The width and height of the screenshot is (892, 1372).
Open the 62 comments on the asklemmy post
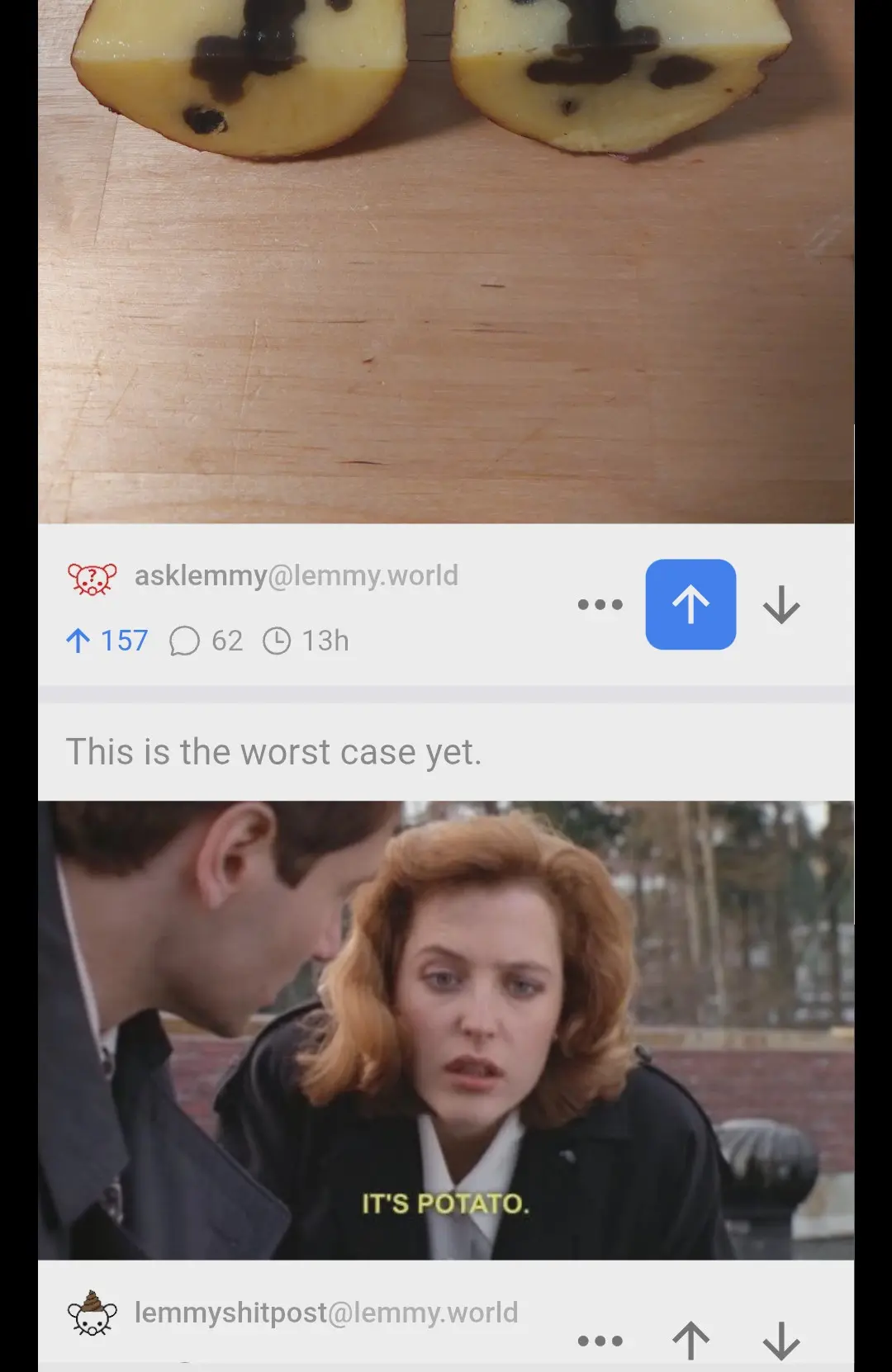tap(206, 641)
